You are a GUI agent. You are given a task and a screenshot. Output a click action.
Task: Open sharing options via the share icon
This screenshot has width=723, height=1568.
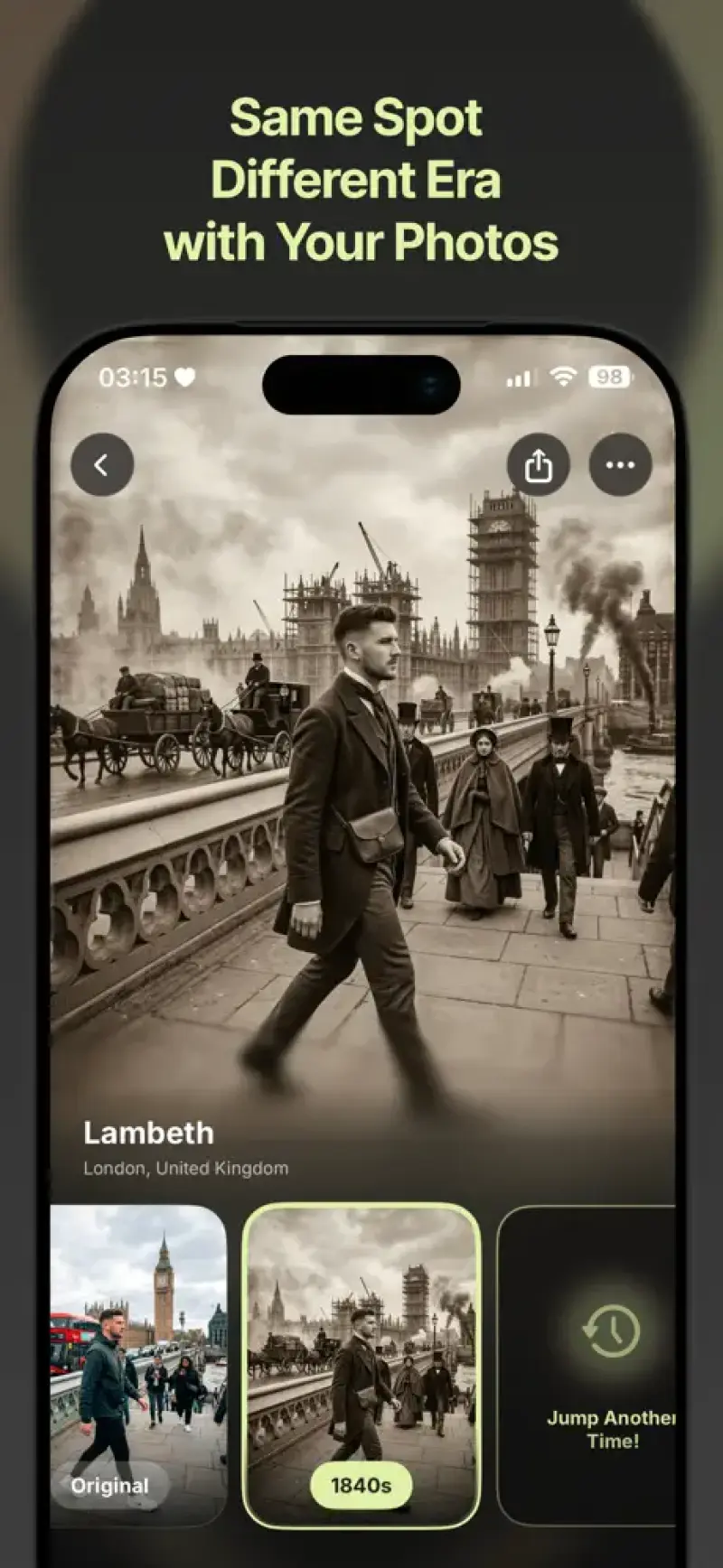click(539, 464)
